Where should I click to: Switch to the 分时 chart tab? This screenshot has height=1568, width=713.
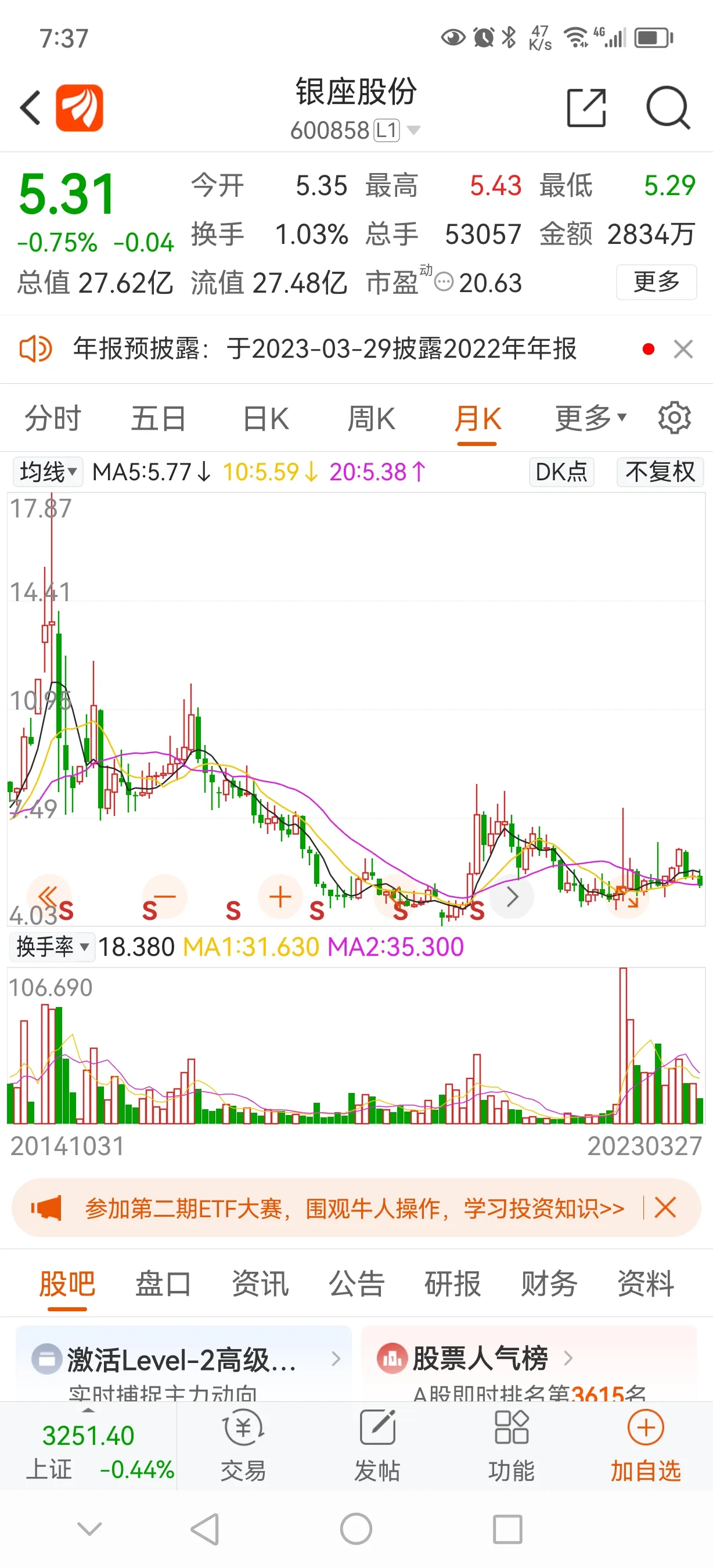coord(52,419)
